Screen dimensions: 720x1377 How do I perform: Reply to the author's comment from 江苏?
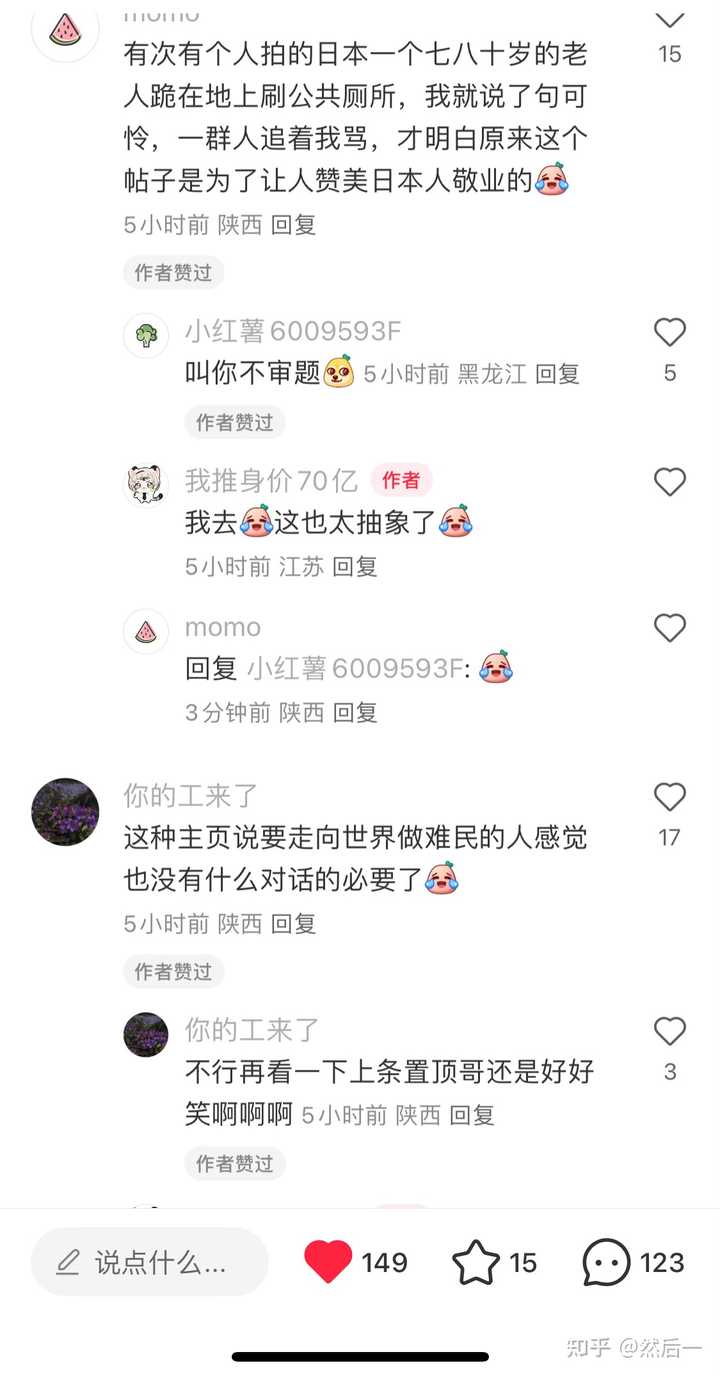click(355, 566)
